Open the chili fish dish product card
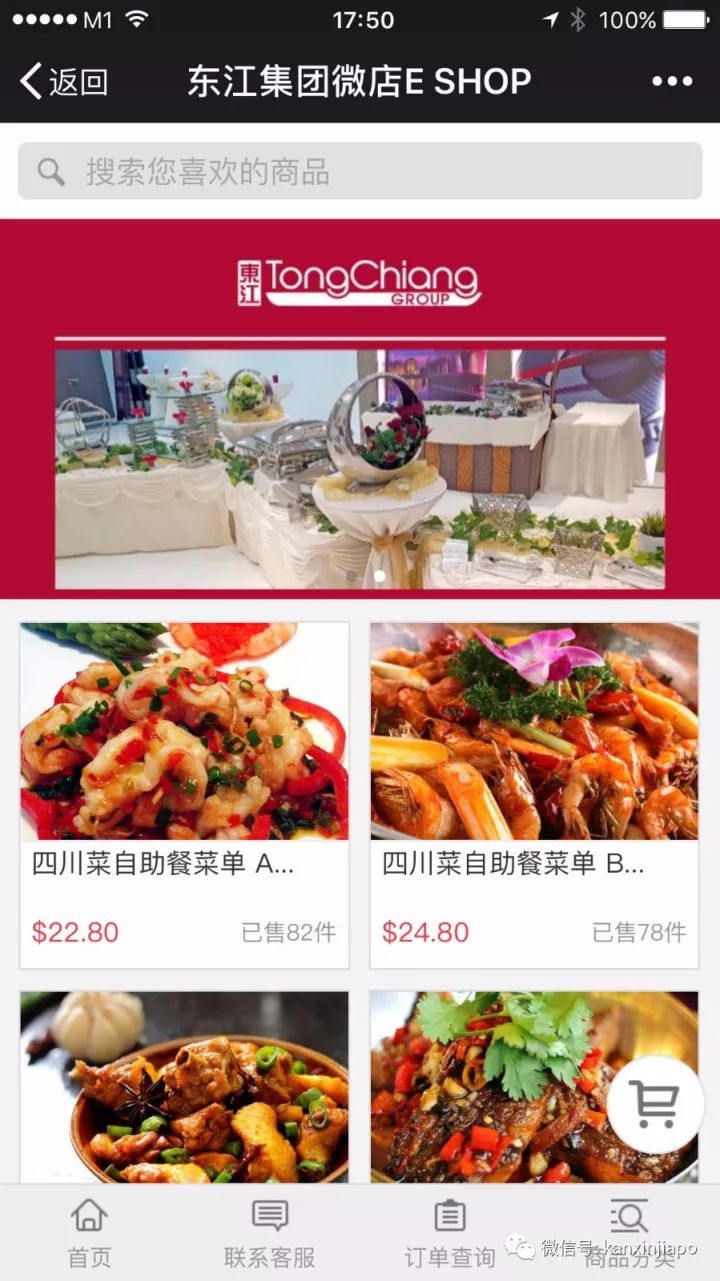This screenshot has height=1281, width=720. [500, 1087]
